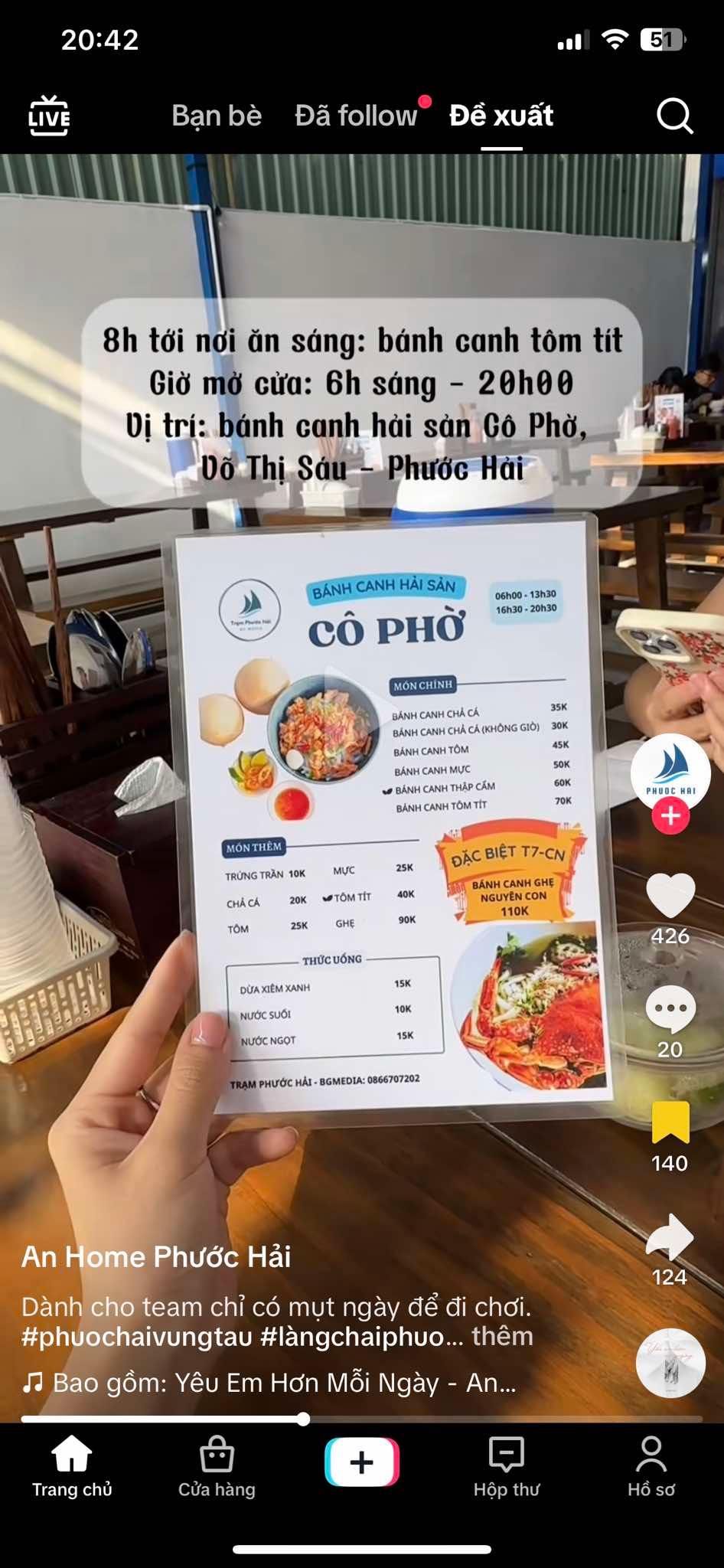Open An Home Phước Hải profile name
Screen dimensions: 724x1568
tap(156, 1257)
